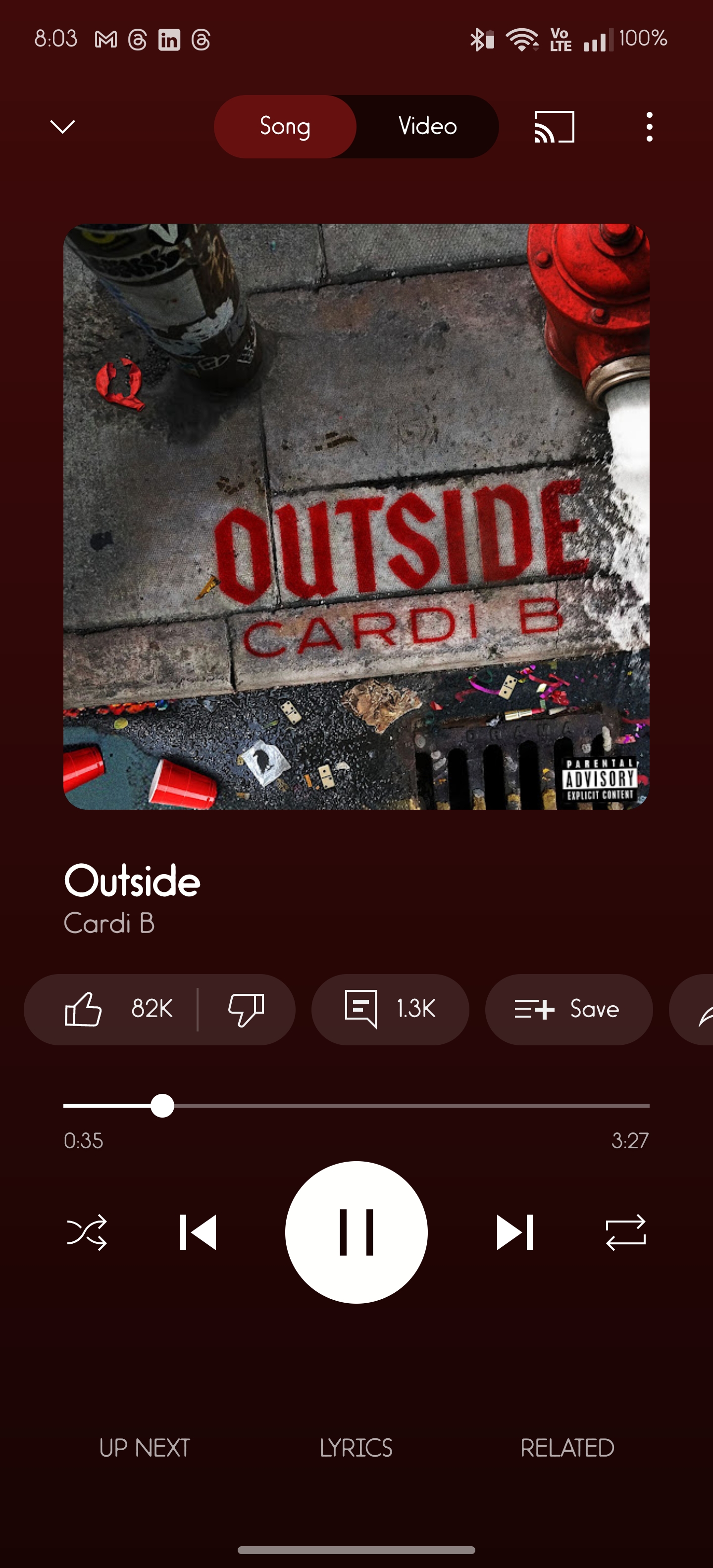
Task: Toggle shuffle mode
Action: 87,1232
